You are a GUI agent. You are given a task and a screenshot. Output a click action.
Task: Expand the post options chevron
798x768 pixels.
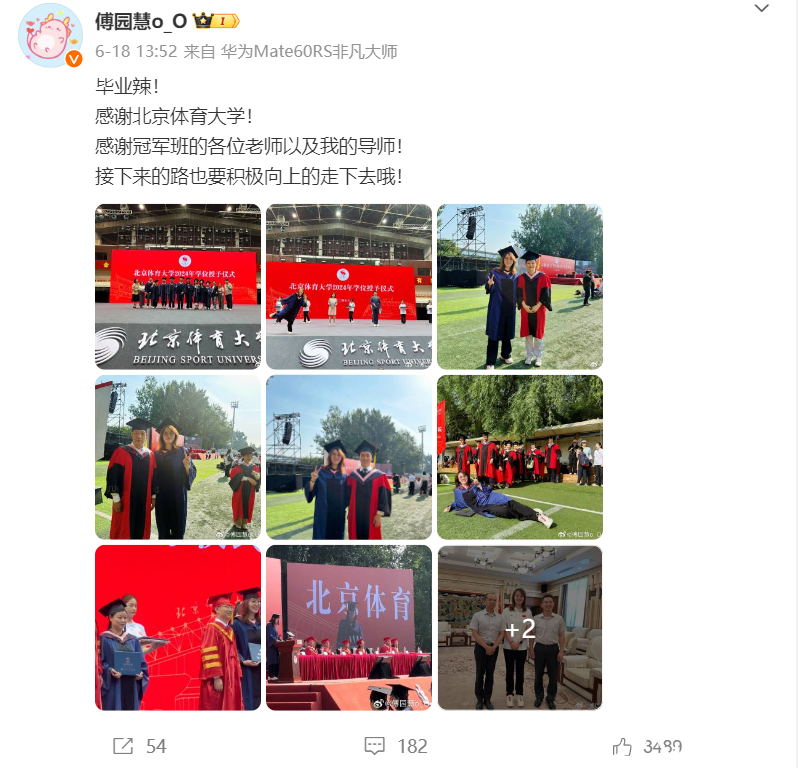pos(762,9)
